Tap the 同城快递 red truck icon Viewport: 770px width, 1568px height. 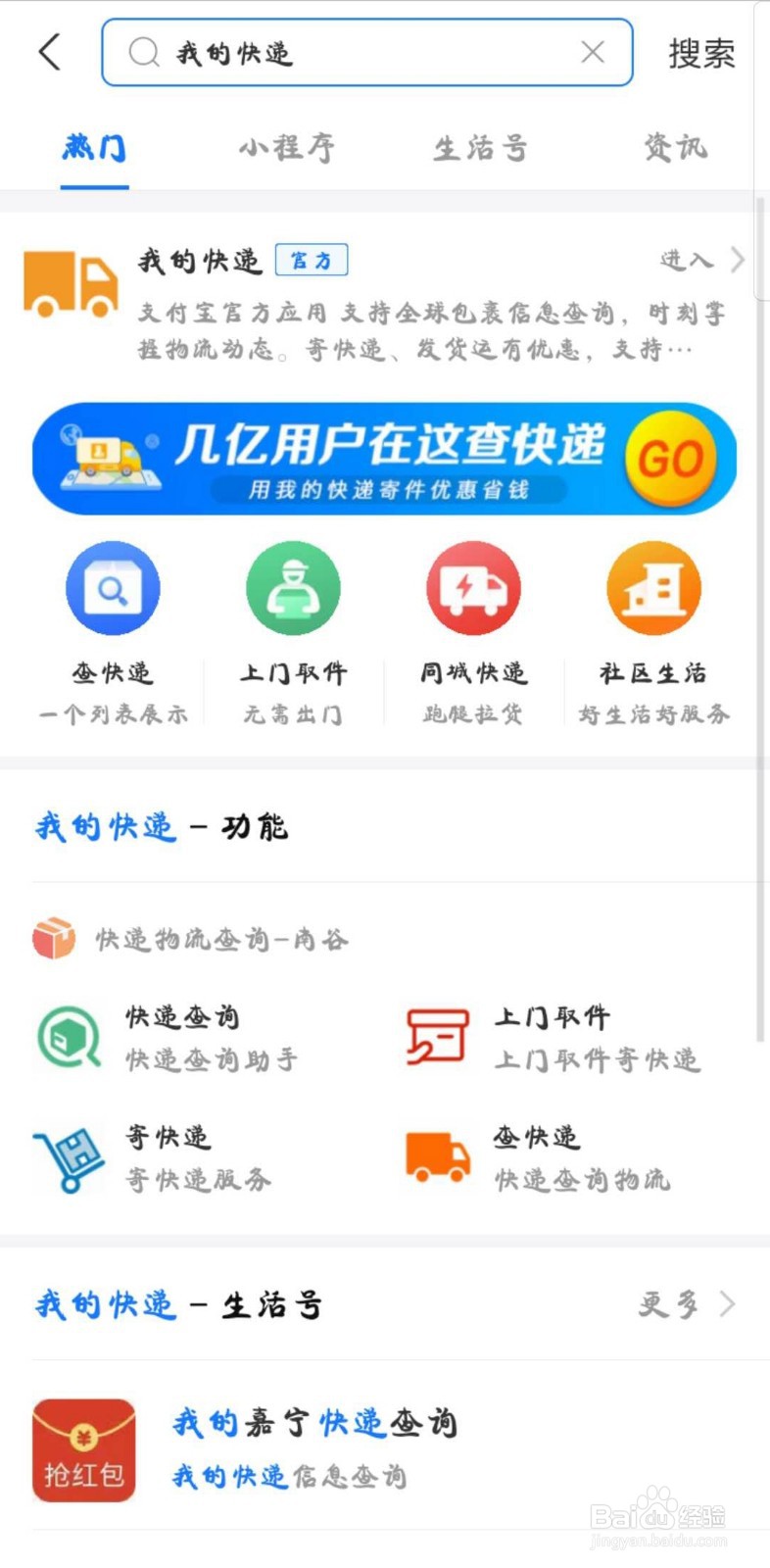(473, 588)
